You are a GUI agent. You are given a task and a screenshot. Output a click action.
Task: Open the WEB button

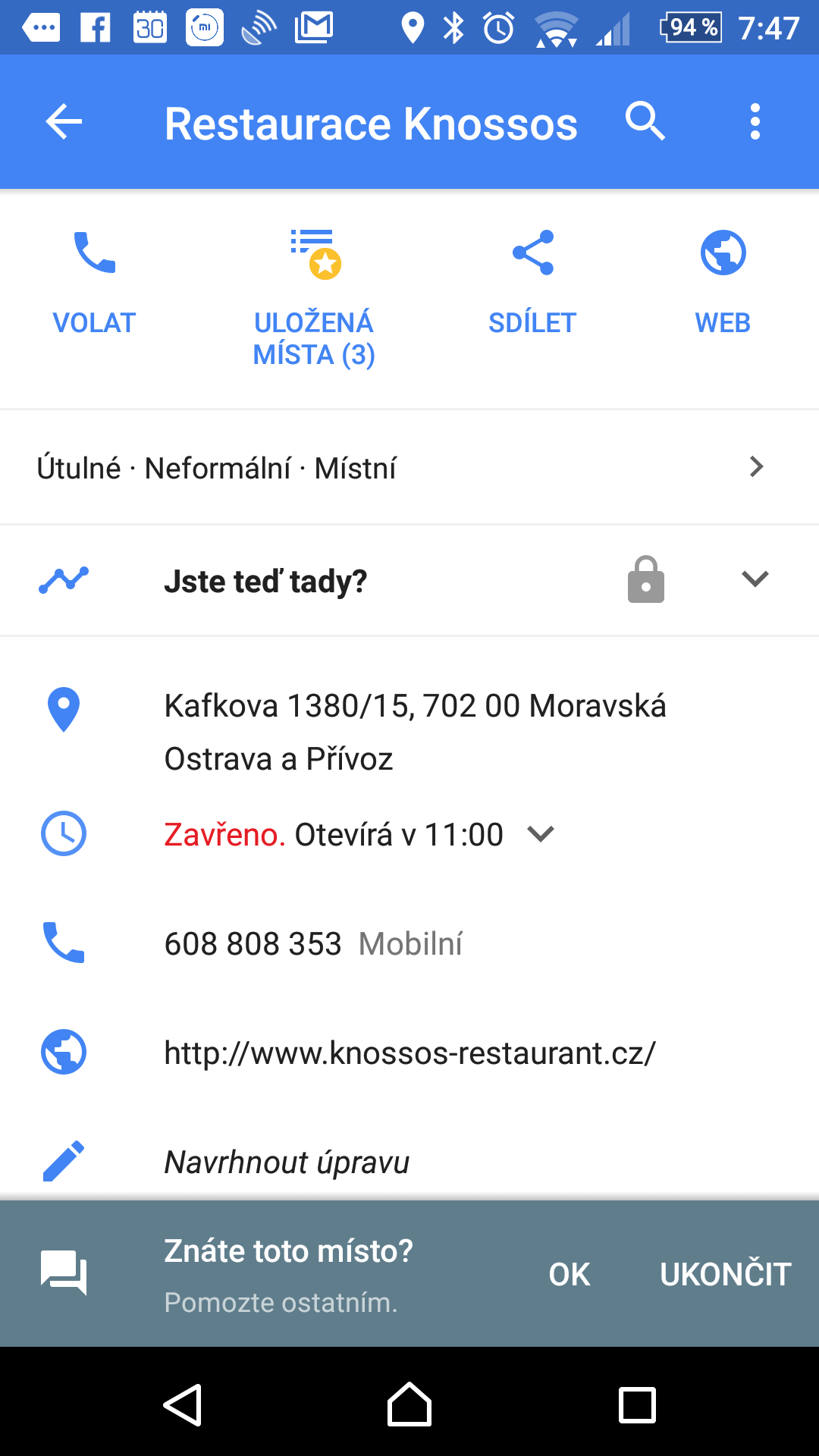pyautogui.click(x=723, y=282)
